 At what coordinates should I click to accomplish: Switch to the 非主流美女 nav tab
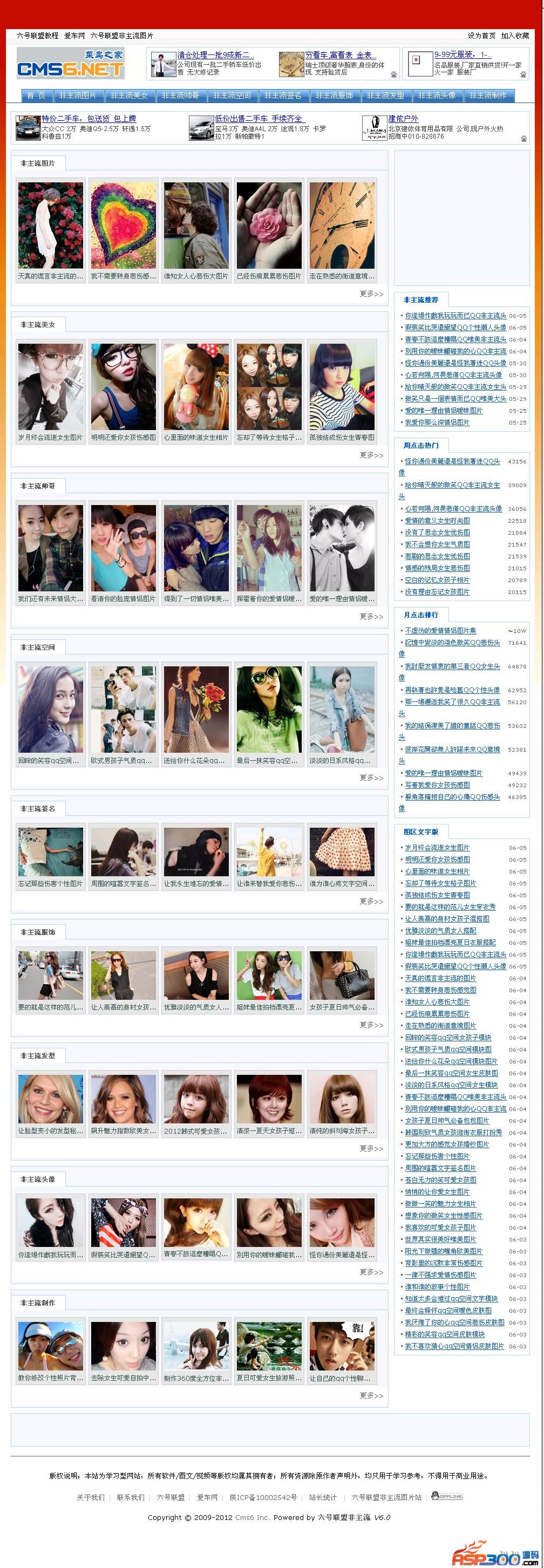tap(129, 96)
